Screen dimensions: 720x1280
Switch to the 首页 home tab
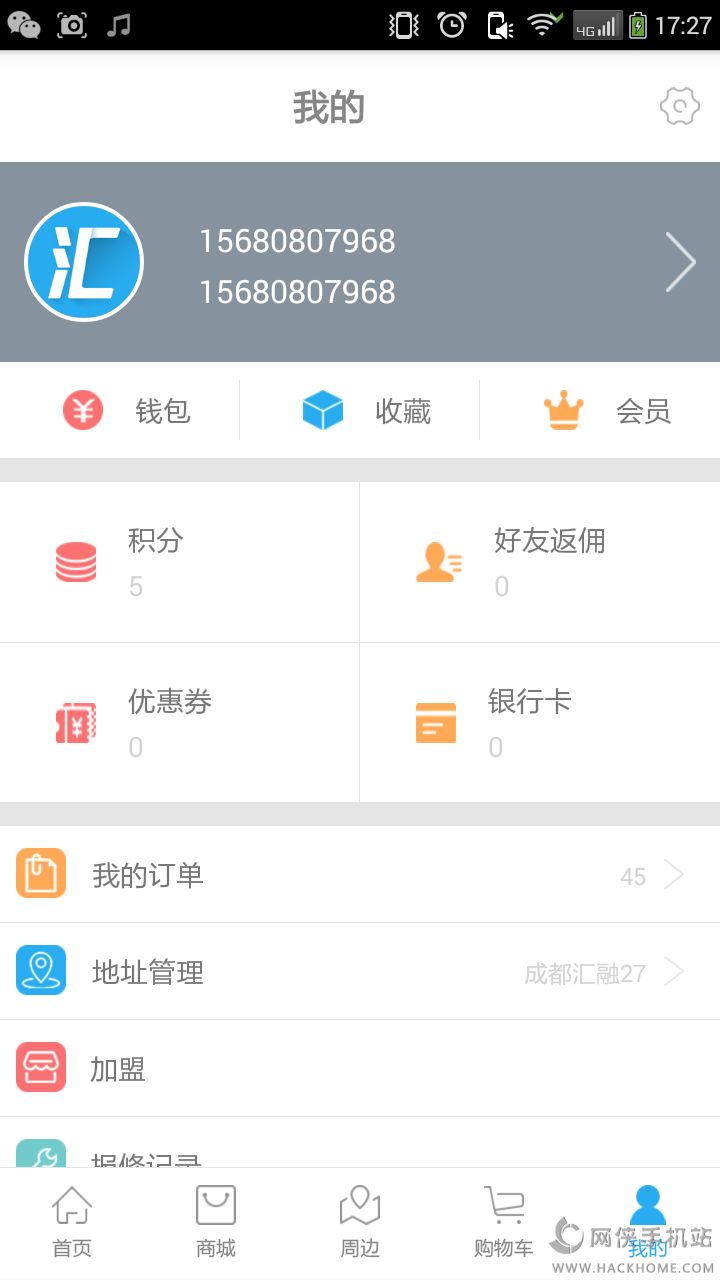(x=72, y=1222)
